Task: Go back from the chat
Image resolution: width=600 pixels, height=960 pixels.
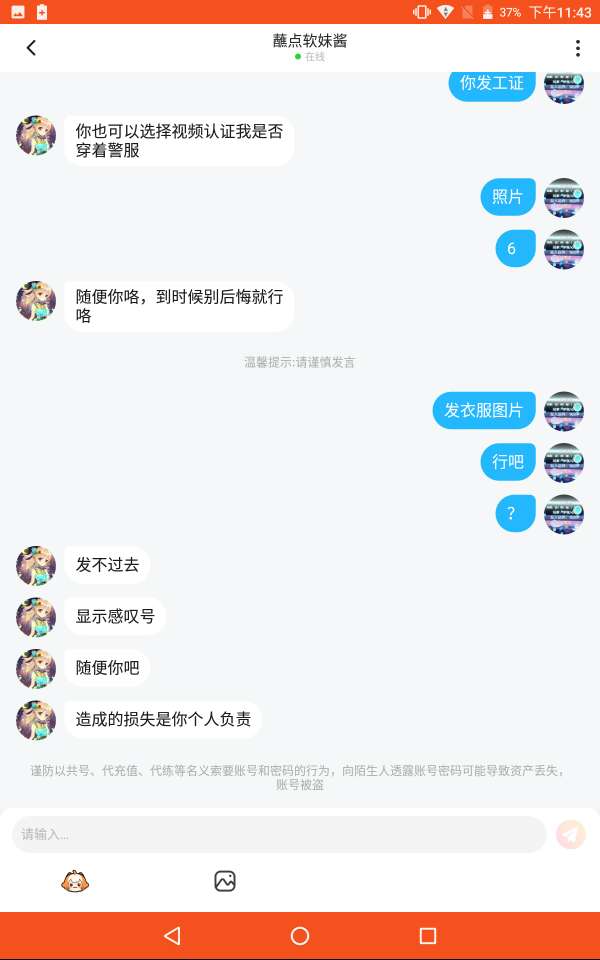Action: coord(31,48)
